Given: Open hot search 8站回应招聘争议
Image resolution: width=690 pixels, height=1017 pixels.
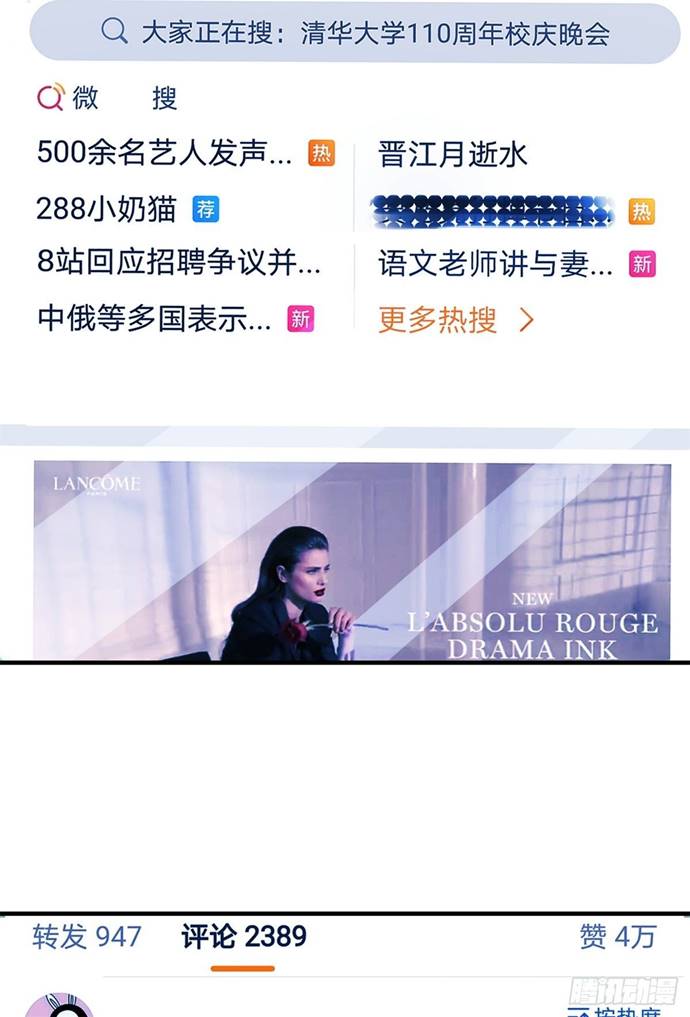Looking at the screenshot, I should coord(179,264).
